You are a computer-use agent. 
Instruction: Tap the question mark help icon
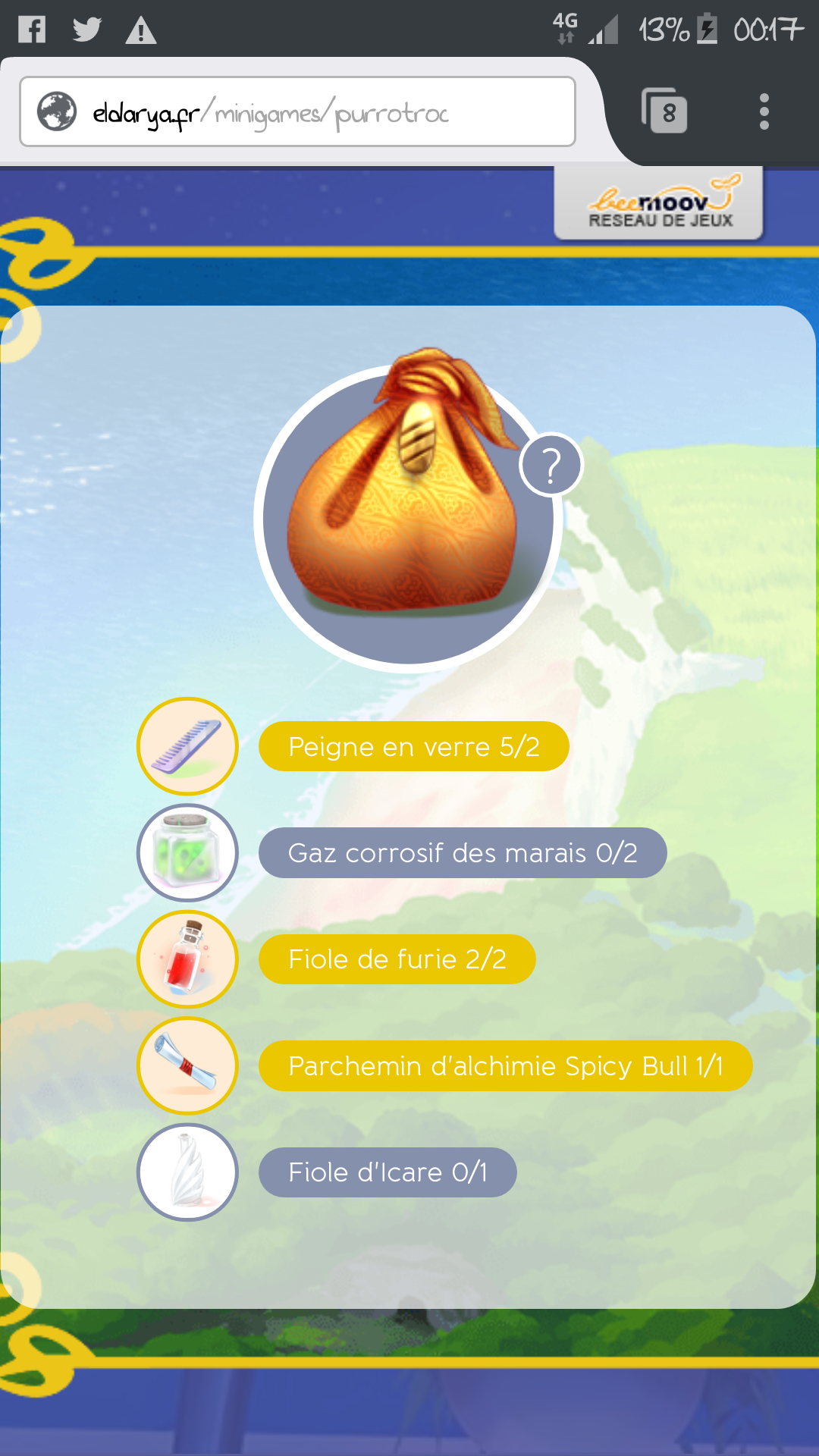tap(551, 466)
